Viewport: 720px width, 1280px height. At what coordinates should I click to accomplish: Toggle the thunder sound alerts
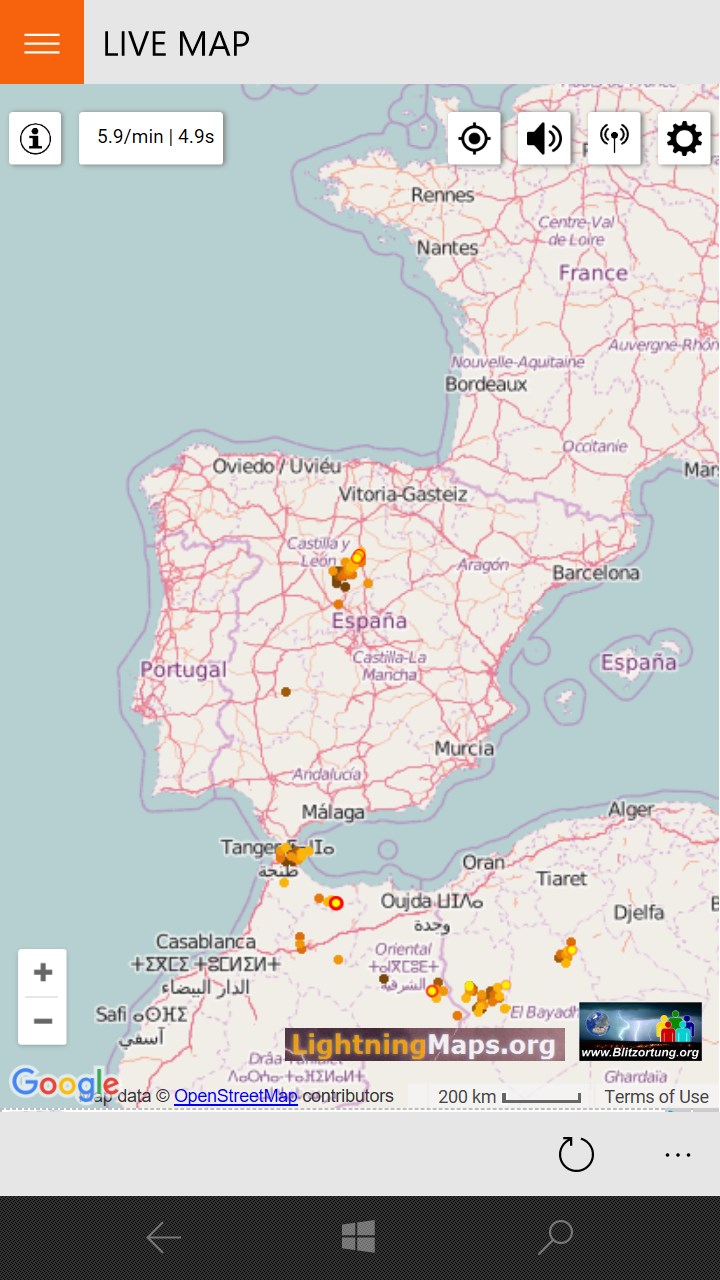pos(544,138)
